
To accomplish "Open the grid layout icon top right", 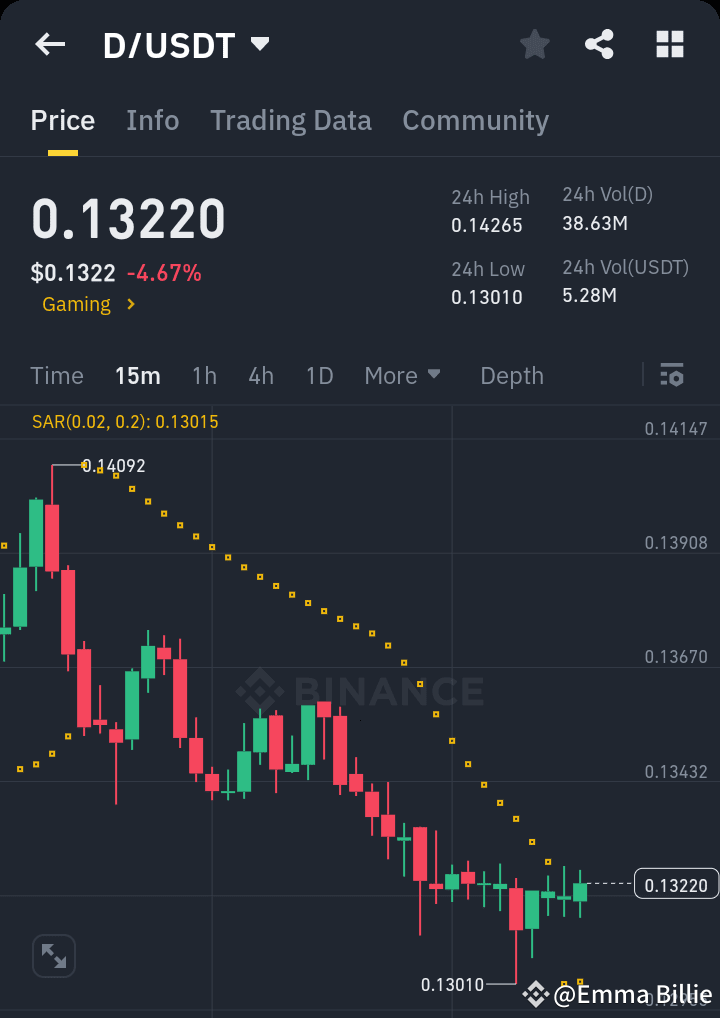I will pyautogui.click(x=669, y=44).
